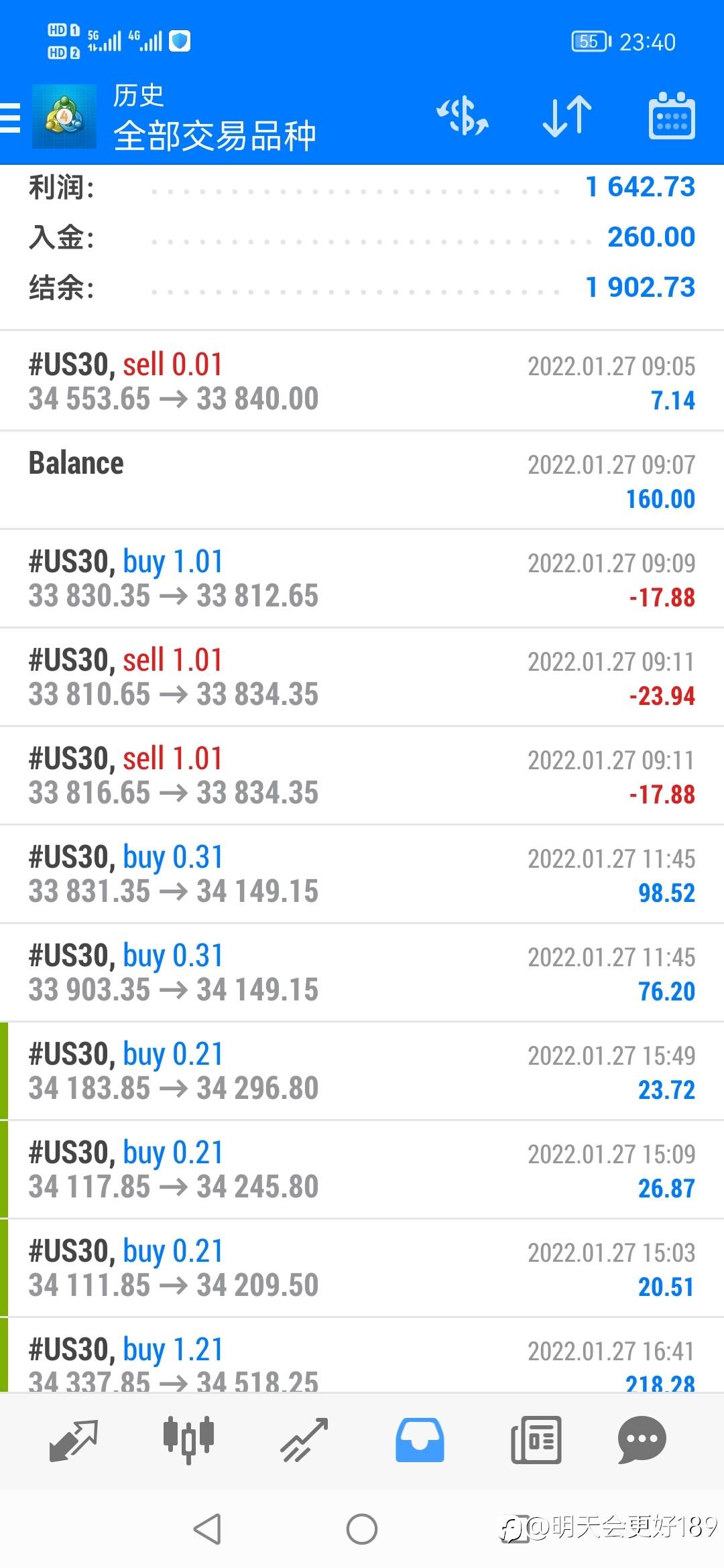Open the News tab

[536, 1439]
